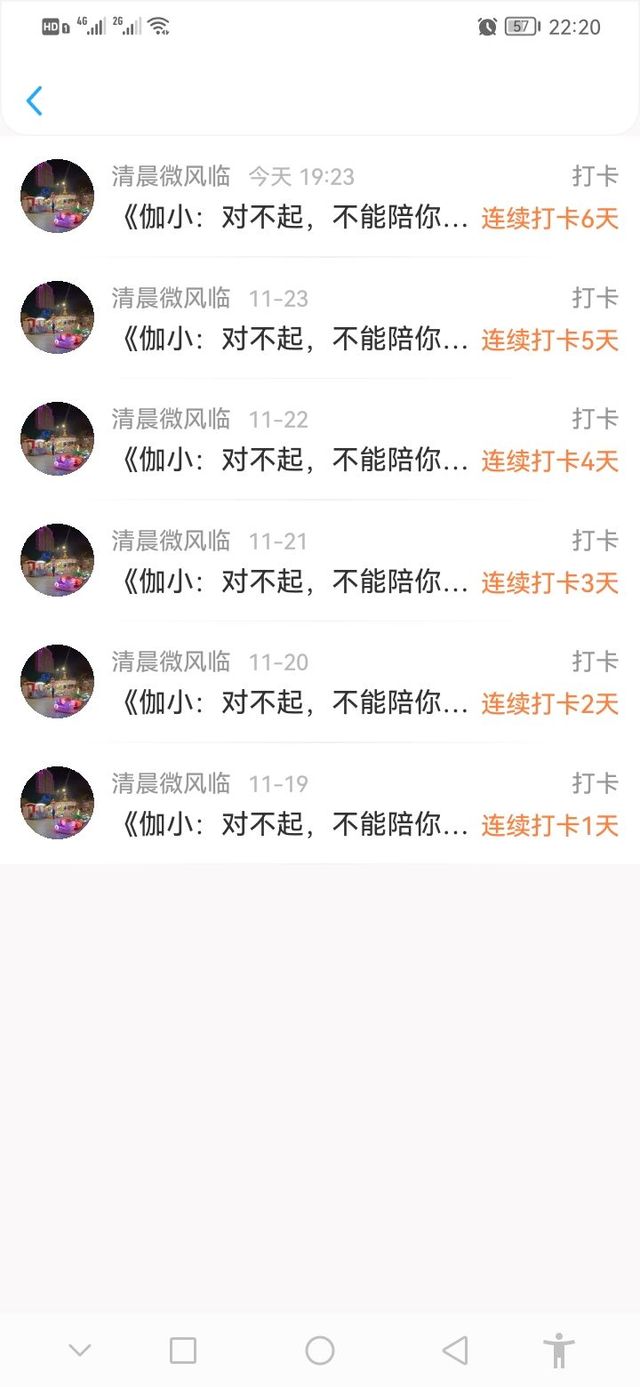Open the check-in dated 11-23

tap(320, 319)
